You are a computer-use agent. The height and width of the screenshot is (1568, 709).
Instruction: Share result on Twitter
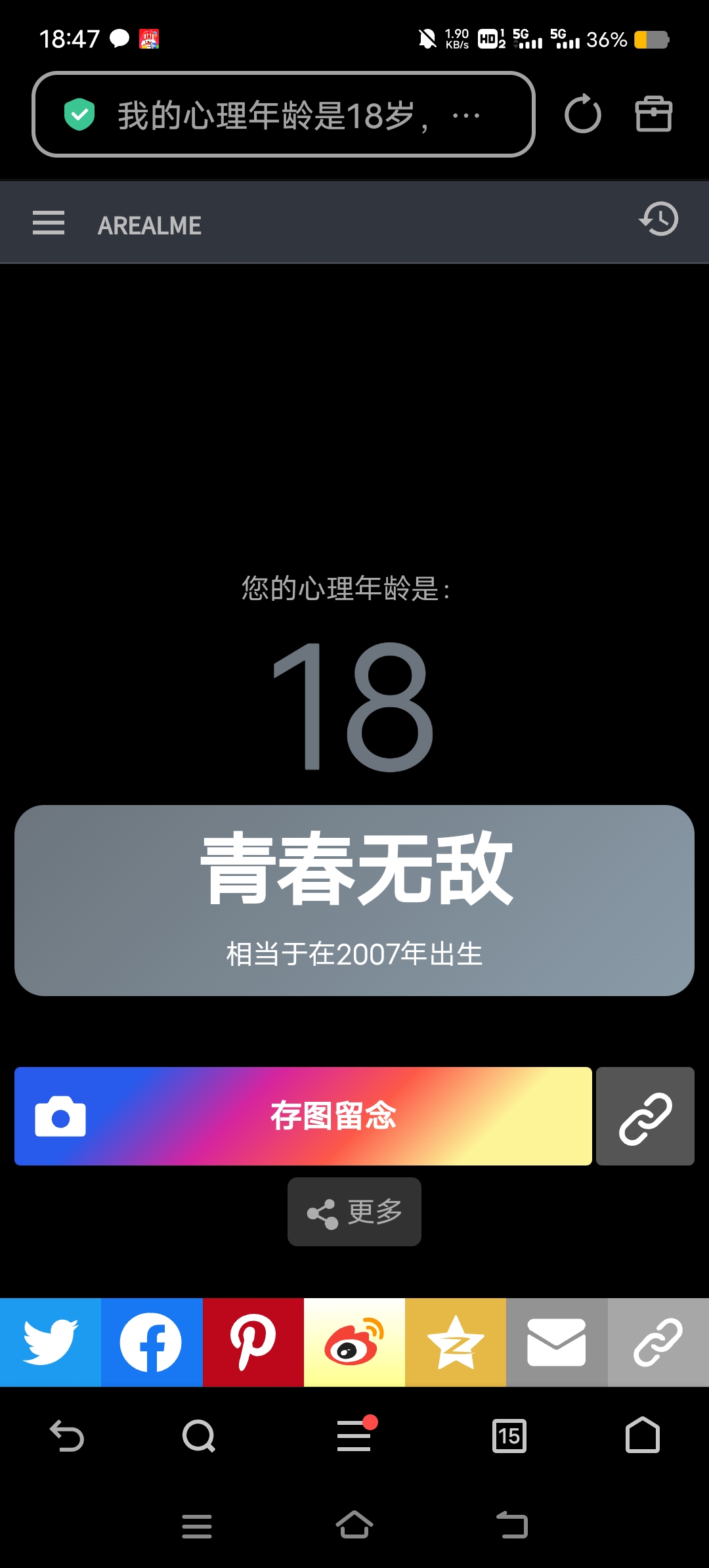point(51,1342)
